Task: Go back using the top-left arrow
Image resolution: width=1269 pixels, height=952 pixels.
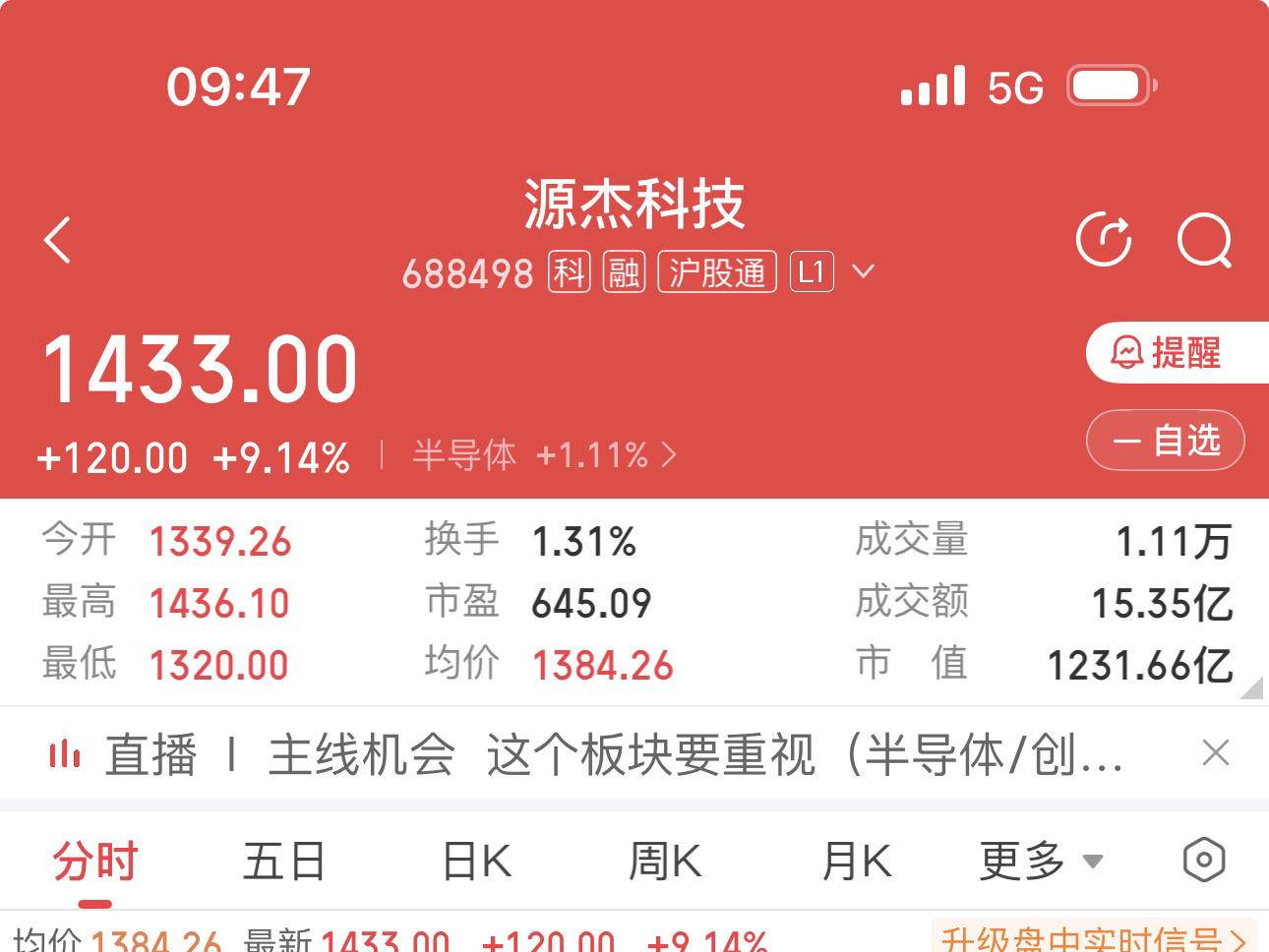Action: pyautogui.click(x=59, y=240)
